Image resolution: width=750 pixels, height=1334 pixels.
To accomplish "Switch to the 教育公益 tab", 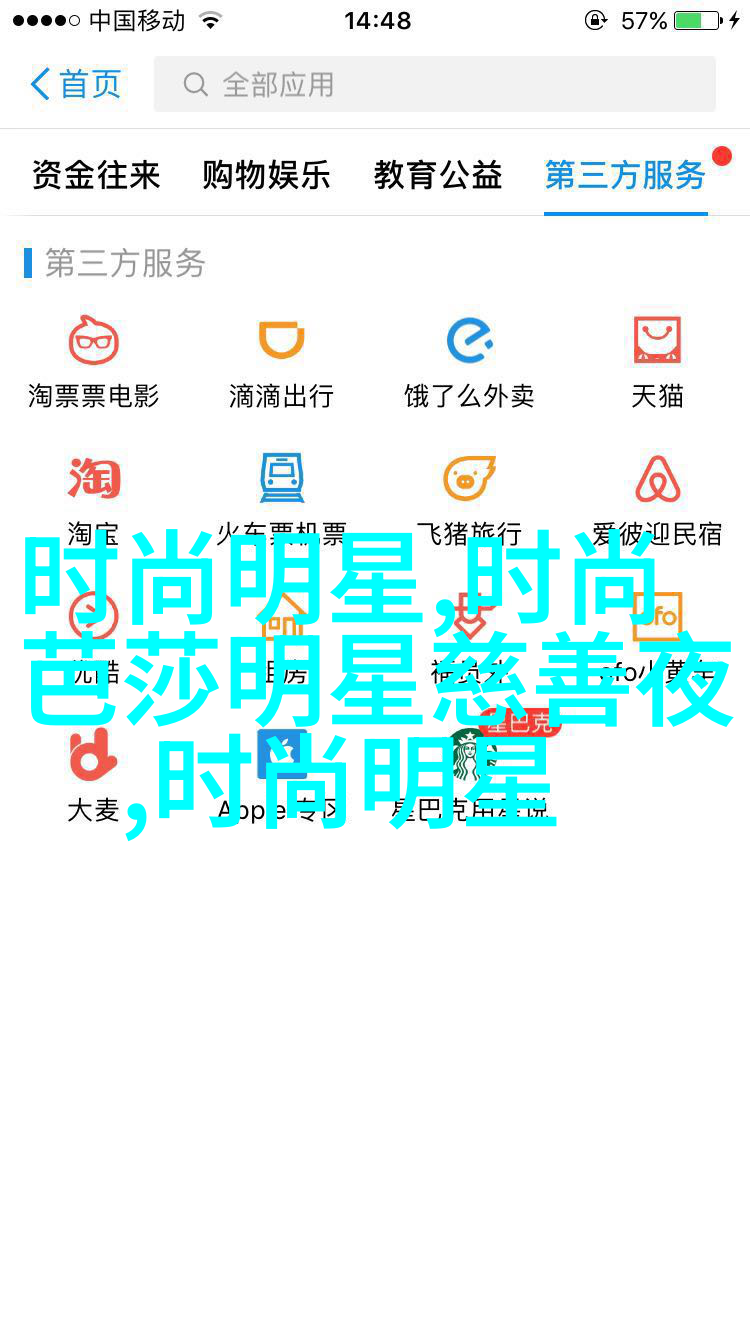I will (x=438, y=176).
